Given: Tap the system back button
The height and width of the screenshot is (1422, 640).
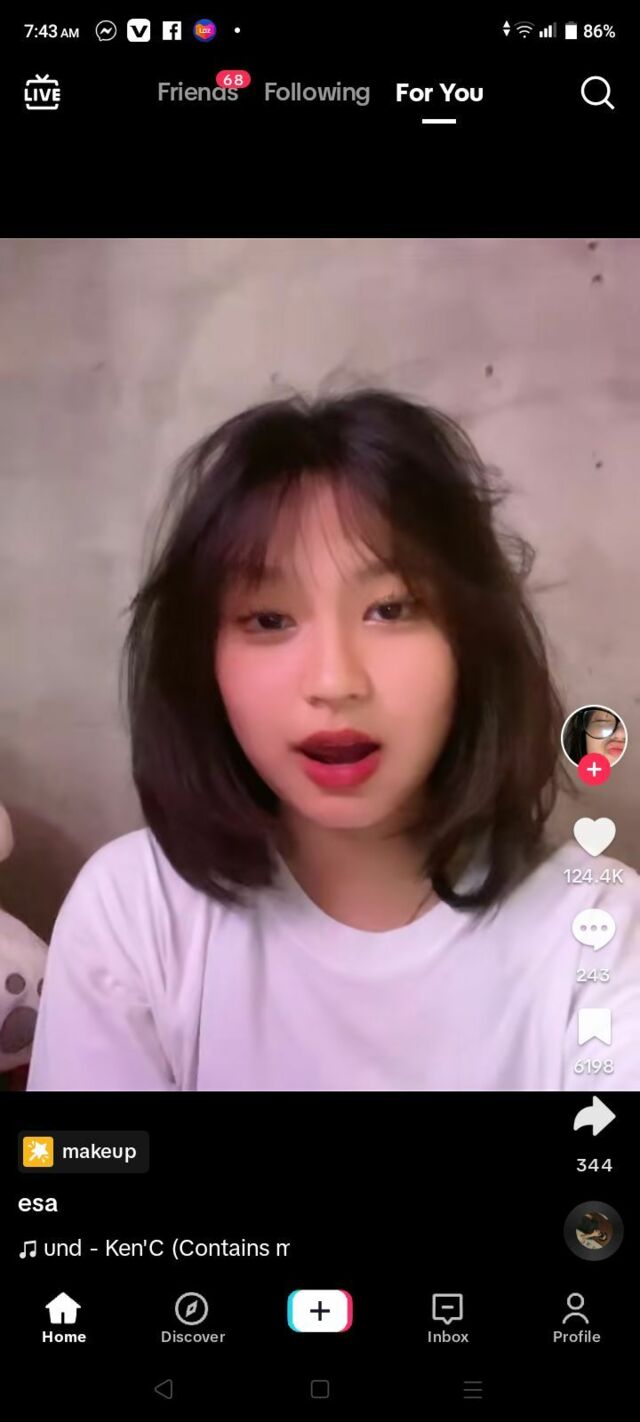Looking at the screenshot, I should (x=164, y=1389).
